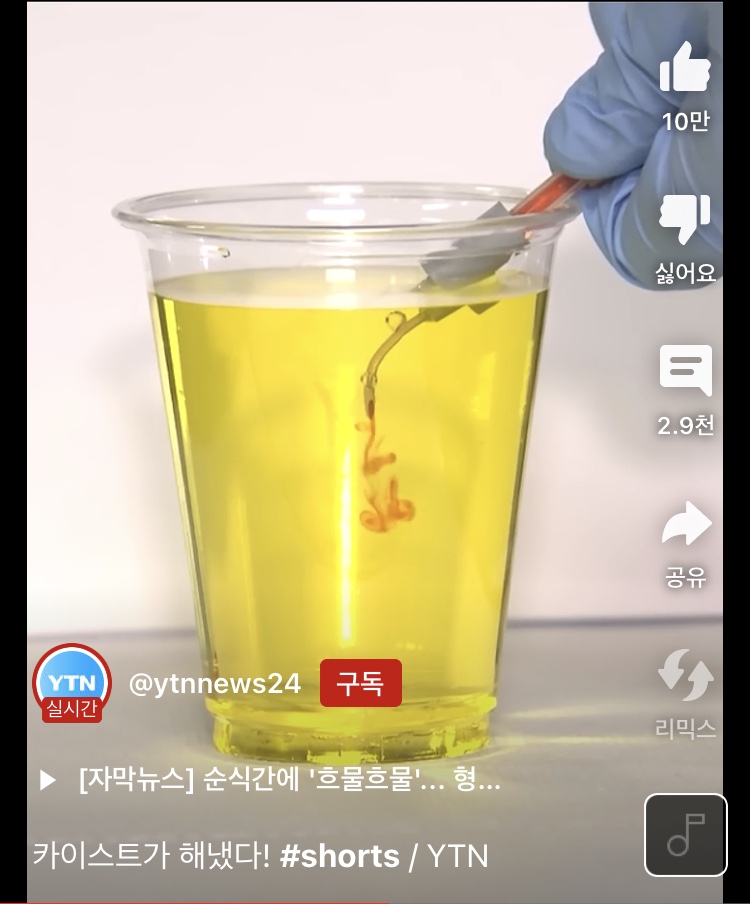The width and height of the screenshot is (750, 904).
Task: Open the sound music tile
Action: (686, 834)
